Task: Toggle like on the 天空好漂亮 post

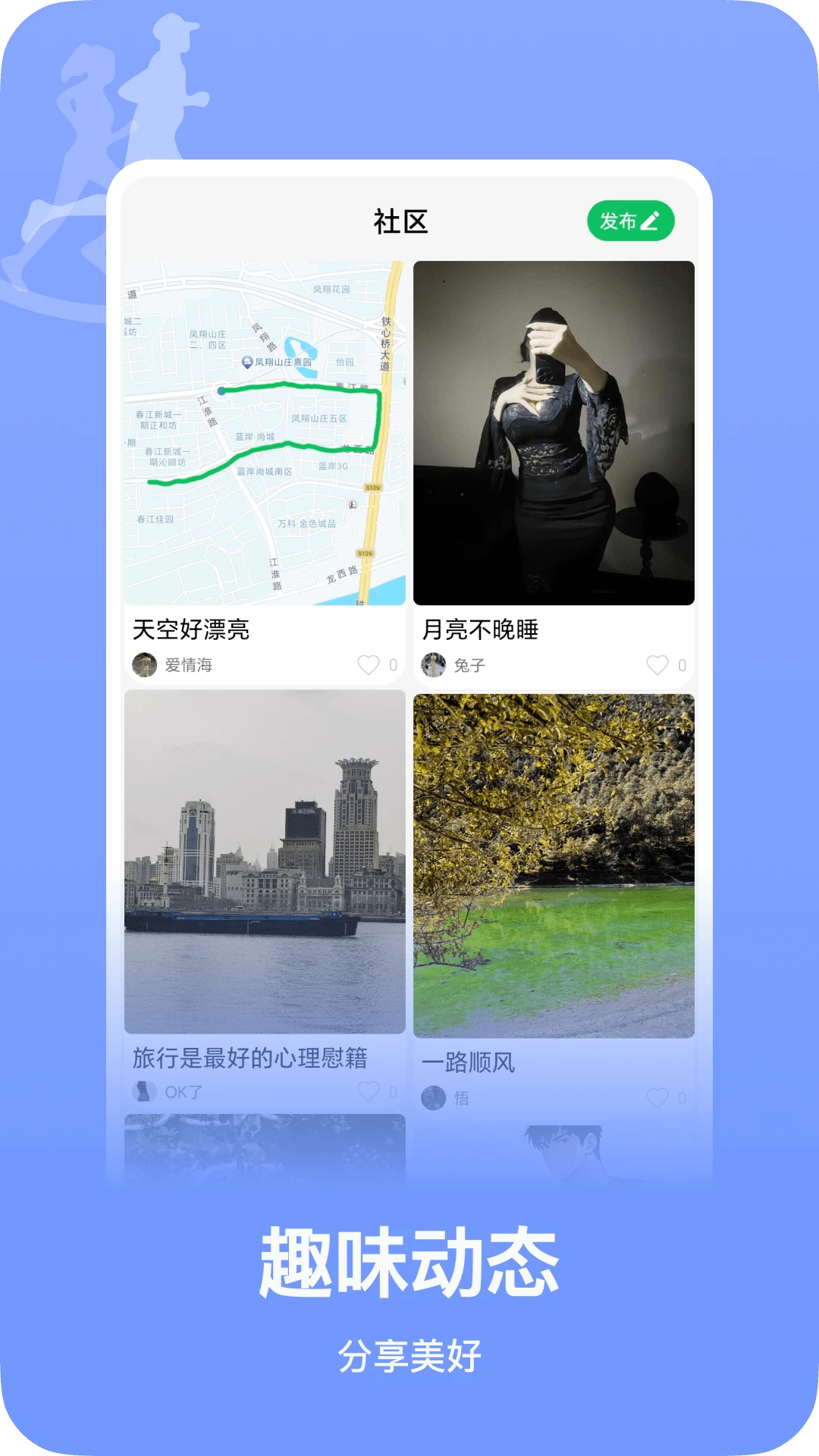Action: click(x=369, y=665)
